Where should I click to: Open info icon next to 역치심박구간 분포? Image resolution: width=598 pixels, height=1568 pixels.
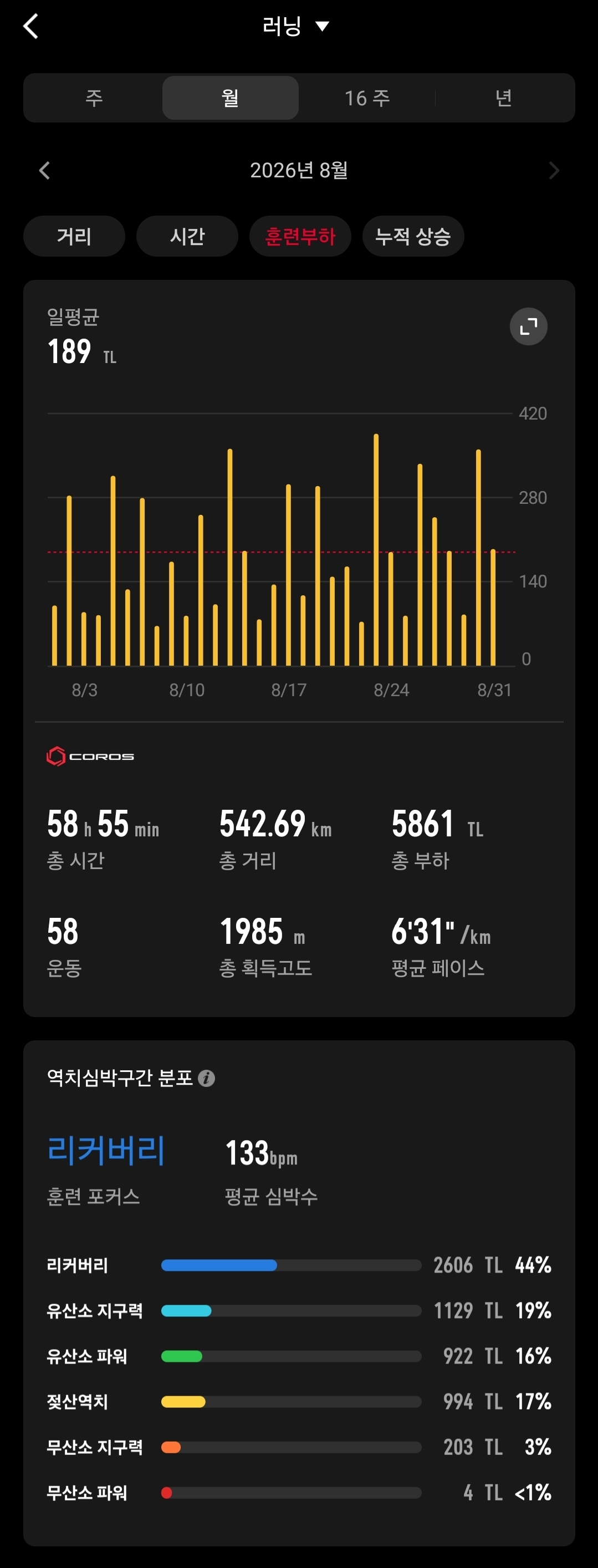[x=206, y=1079]
